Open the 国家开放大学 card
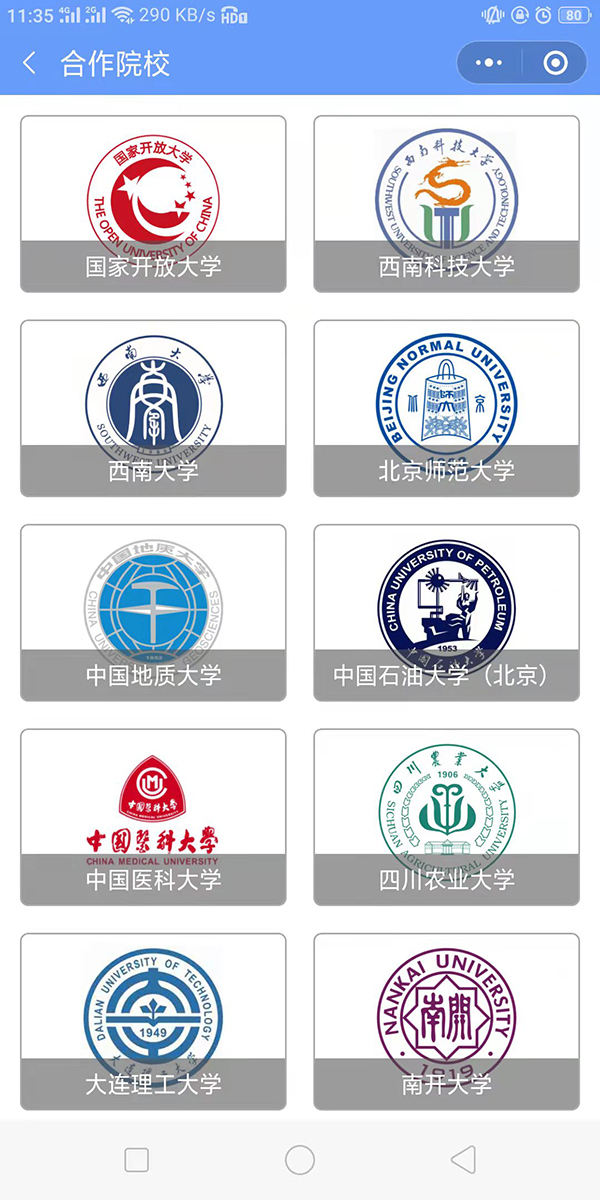 tap(153, 204)
